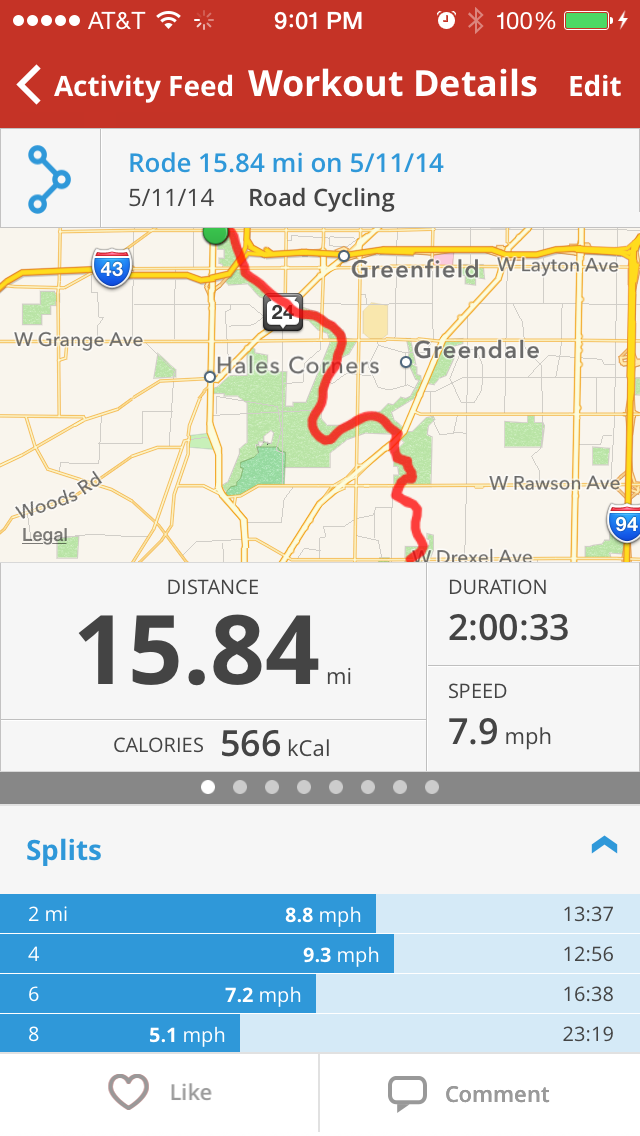Open the map's Legal link
This screenshot has width=640, height=1136.
pos(44,535)
